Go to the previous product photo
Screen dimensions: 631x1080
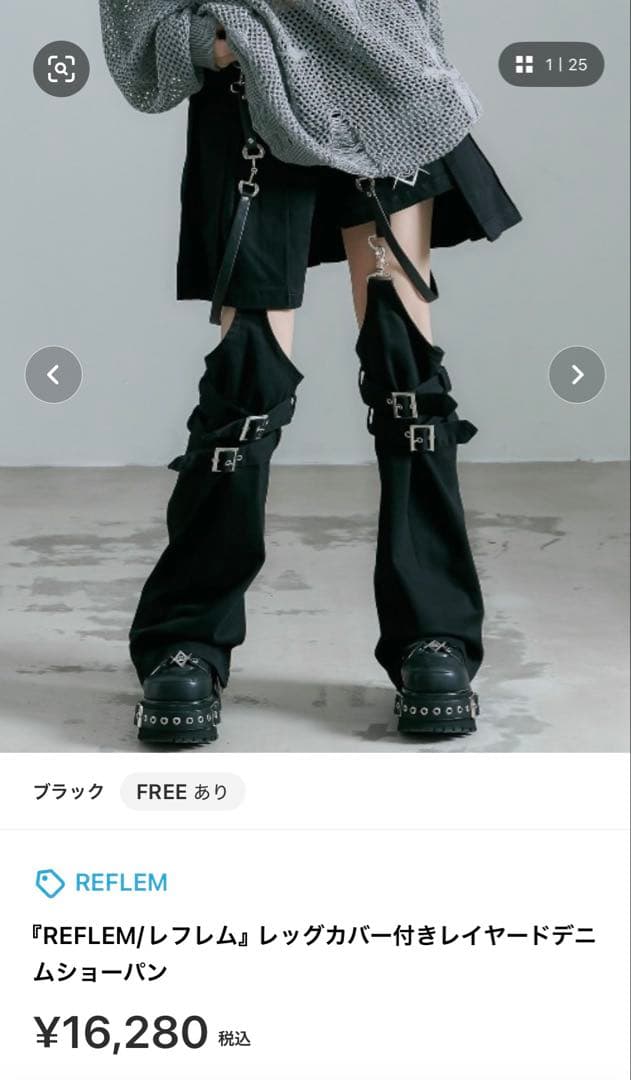pyautogui.click(x=53, y=375)
